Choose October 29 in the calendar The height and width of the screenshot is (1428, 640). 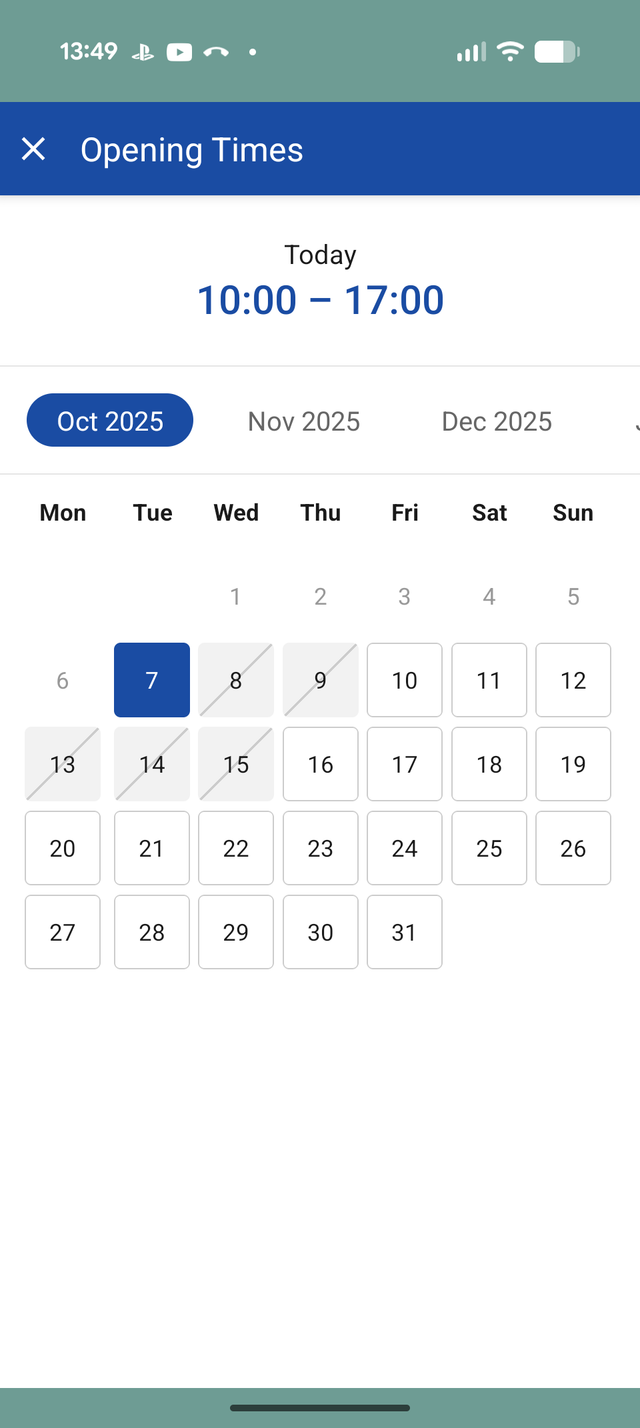click(236, 932)
